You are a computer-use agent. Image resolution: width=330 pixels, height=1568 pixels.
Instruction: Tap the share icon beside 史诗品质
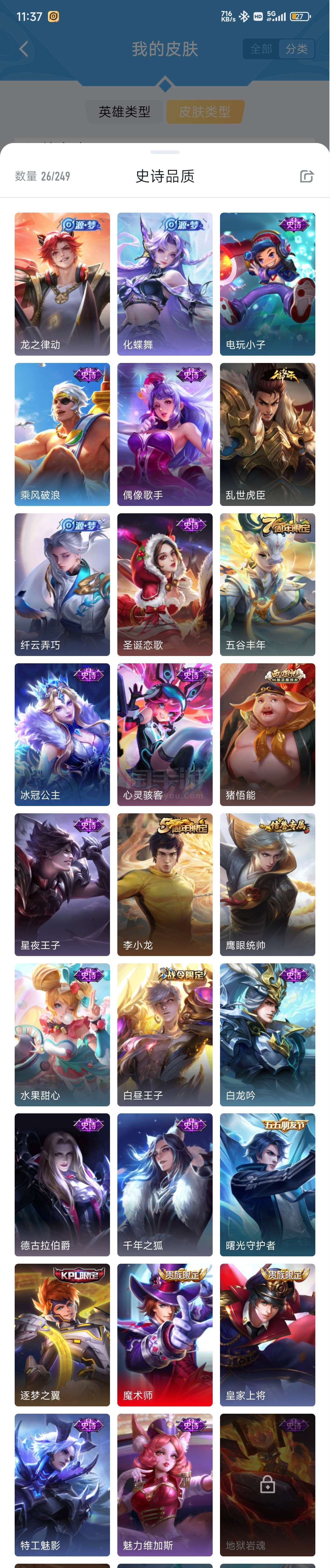pyautogui.click(x=306, y=177)
